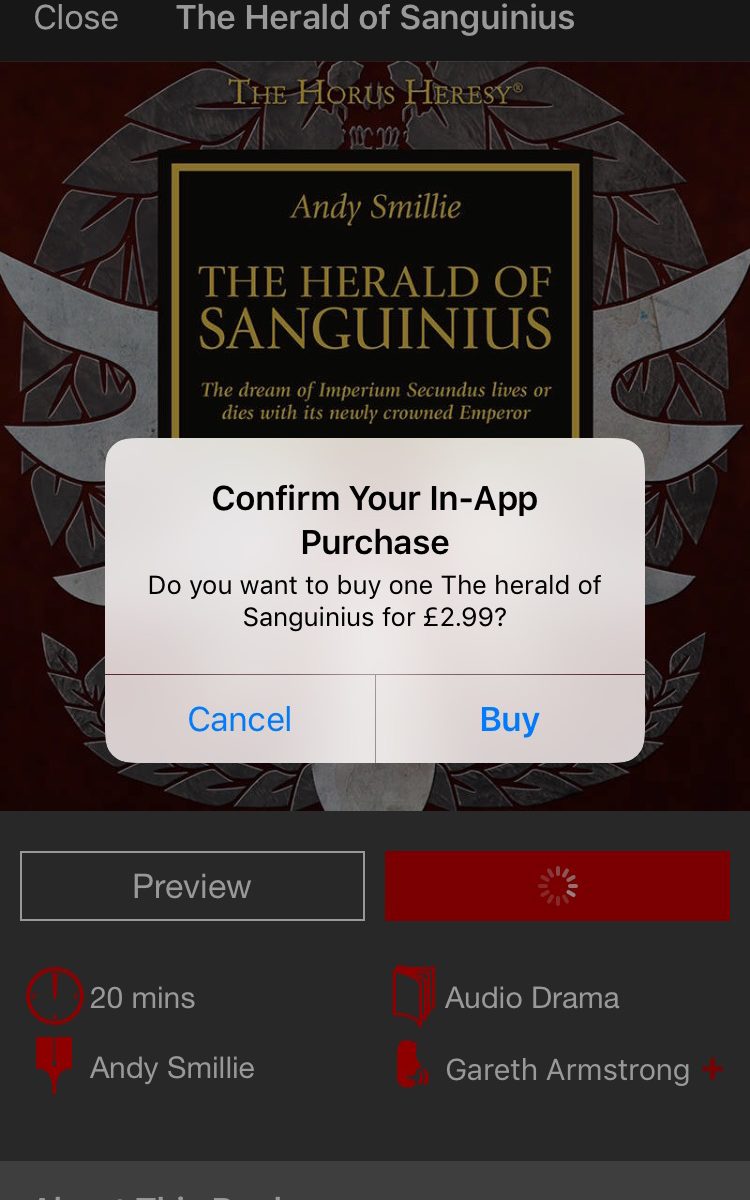Play the audio drama Preview

(192, 886)
